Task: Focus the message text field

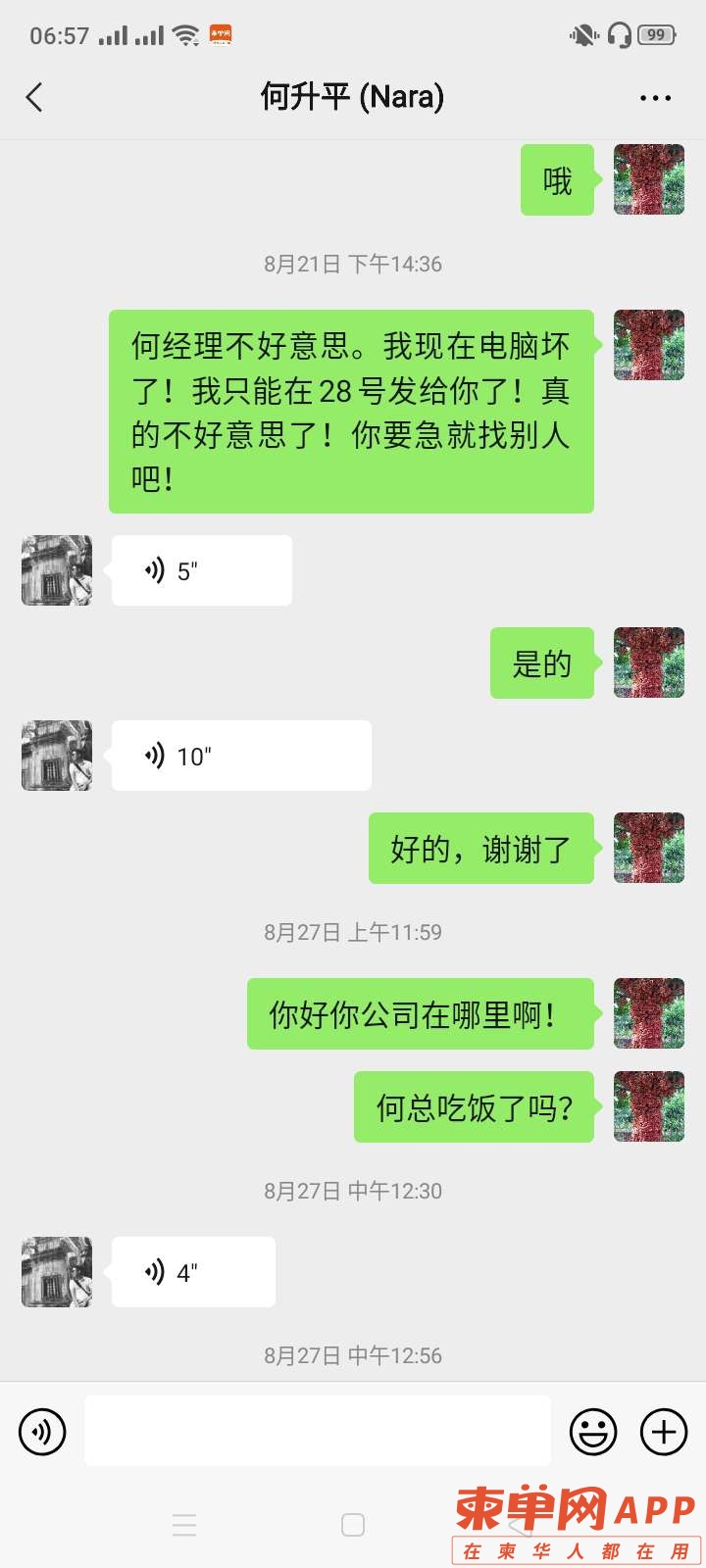Action: coord(317,1432)
